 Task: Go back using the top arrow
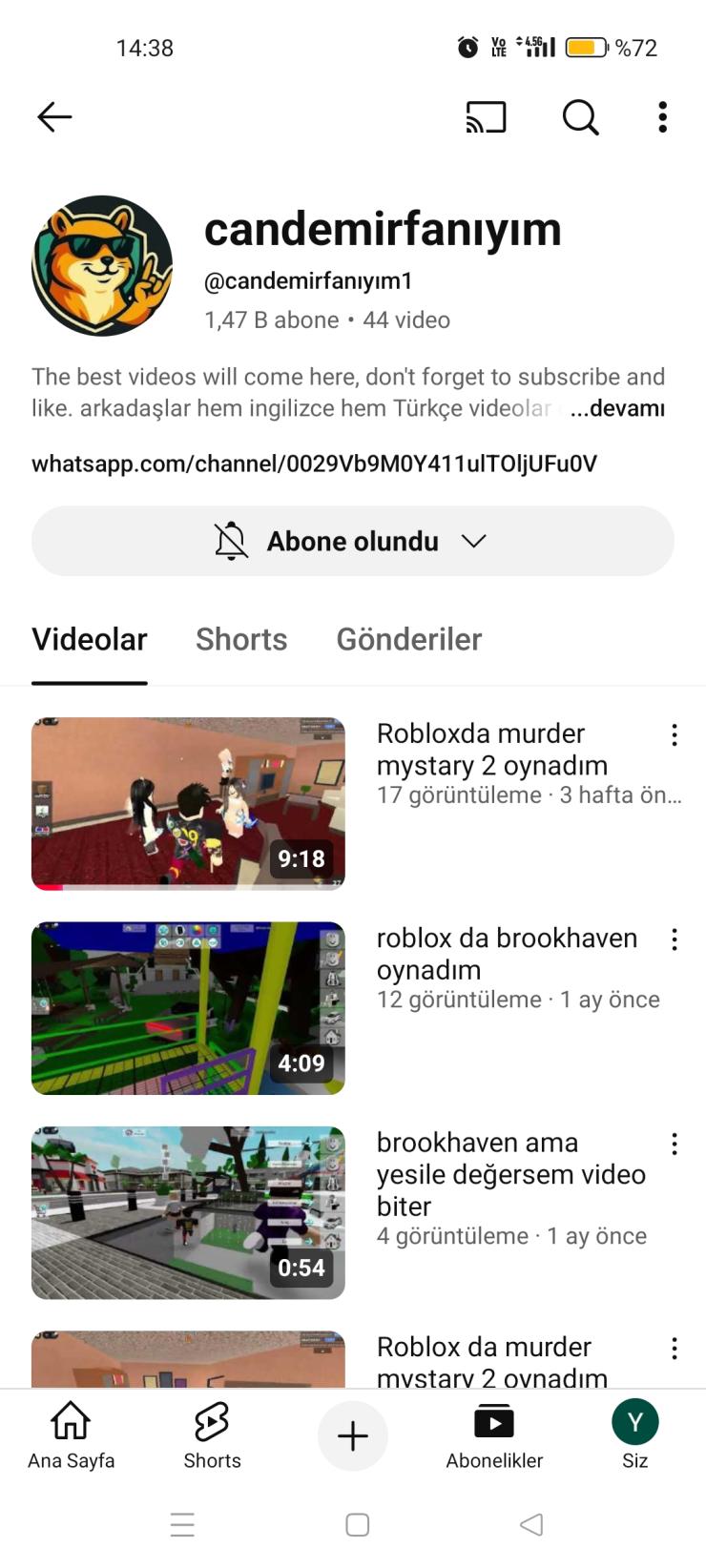(x=54, y=117)
